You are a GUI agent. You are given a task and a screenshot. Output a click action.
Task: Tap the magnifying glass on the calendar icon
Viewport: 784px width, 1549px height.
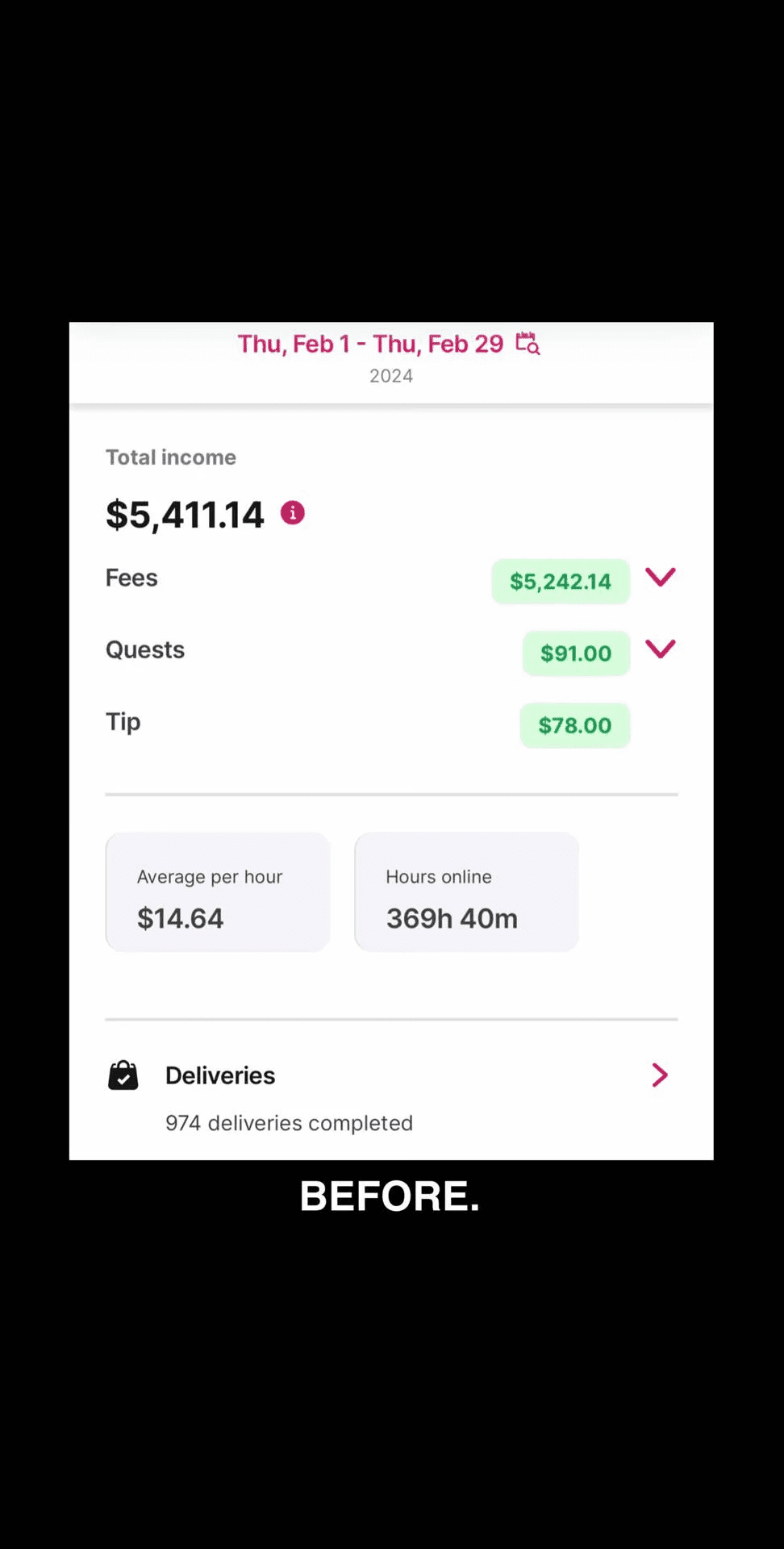point(531,347)
